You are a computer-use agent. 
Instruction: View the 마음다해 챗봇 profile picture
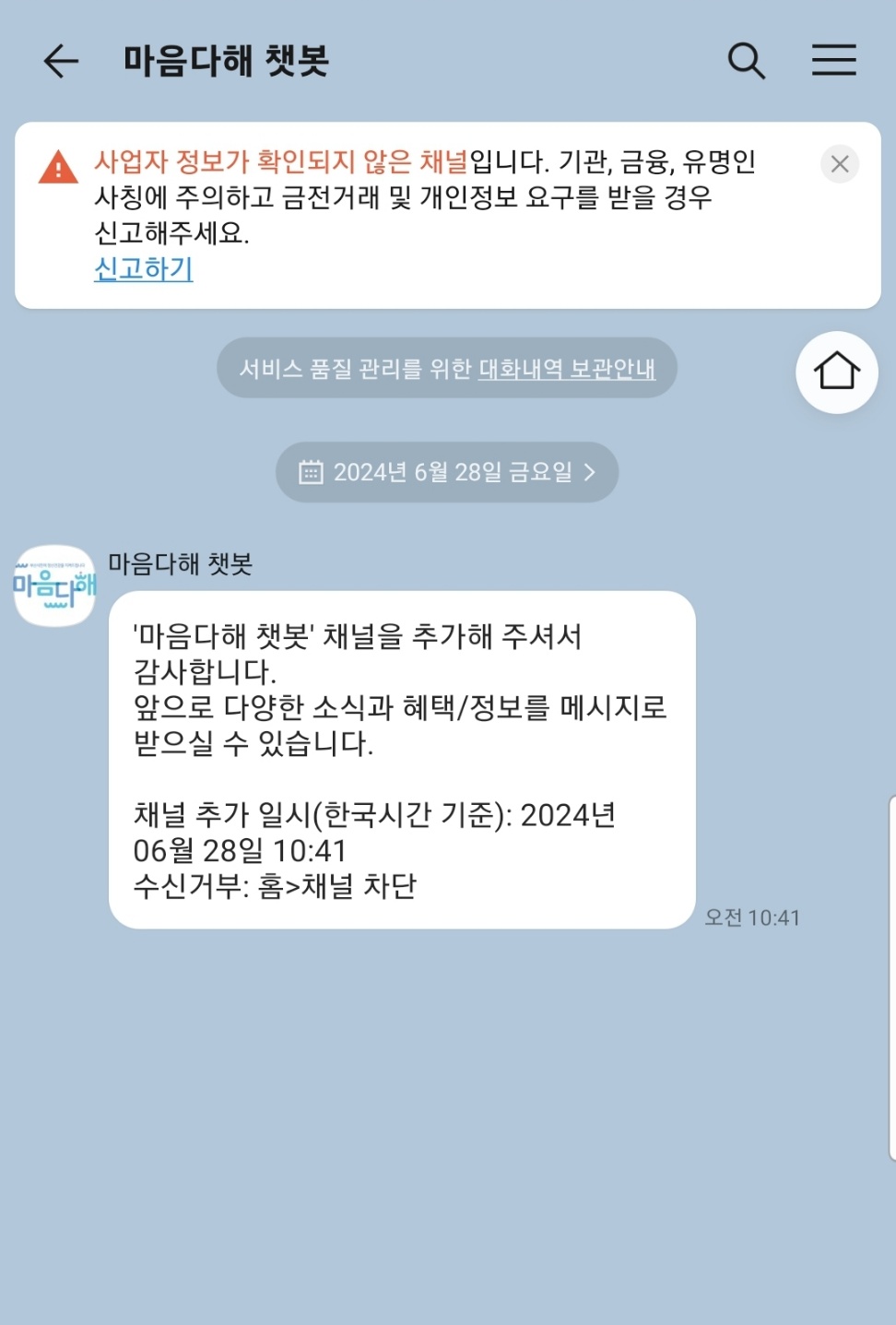pos(55,586)
